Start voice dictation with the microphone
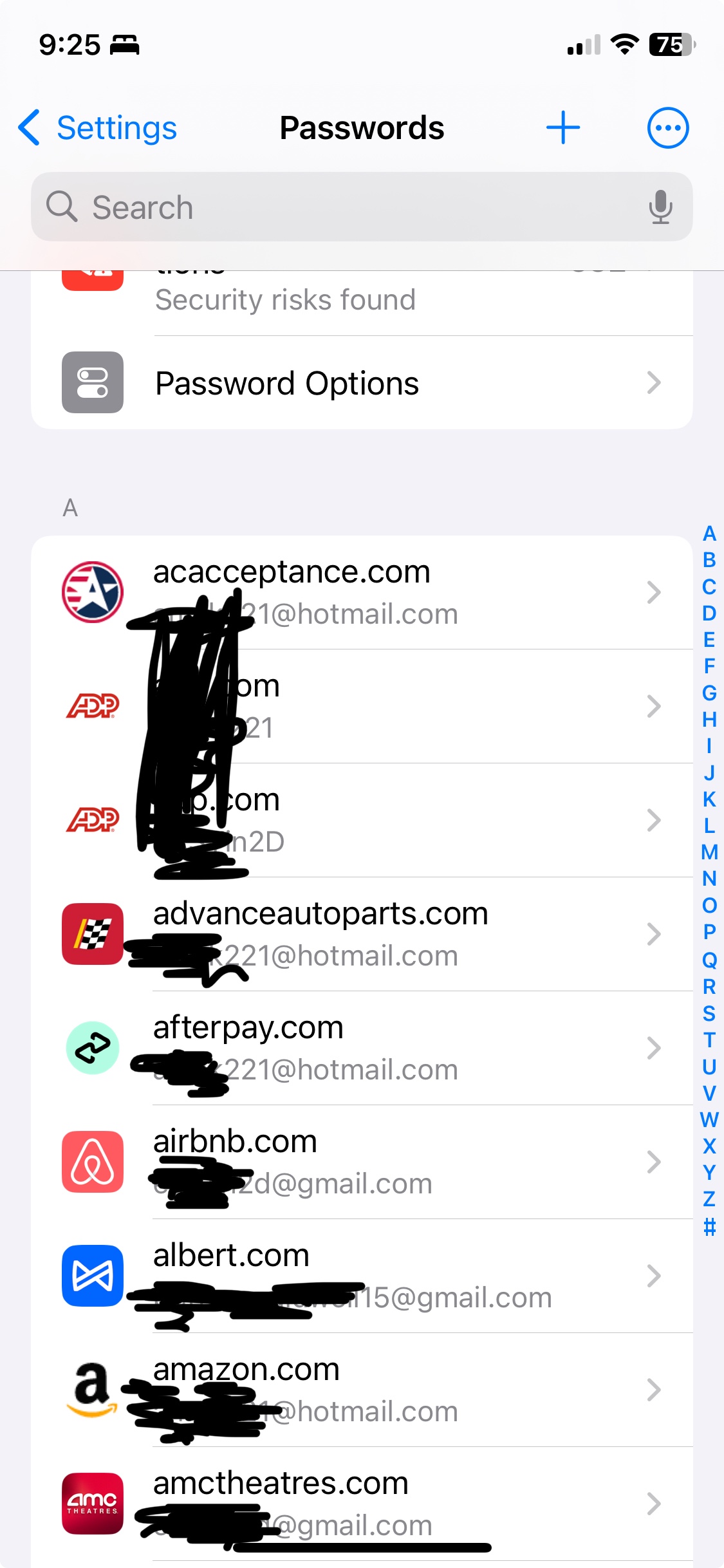The width and height of the screenshot is (724, 1568). click(x=660, y=207)
